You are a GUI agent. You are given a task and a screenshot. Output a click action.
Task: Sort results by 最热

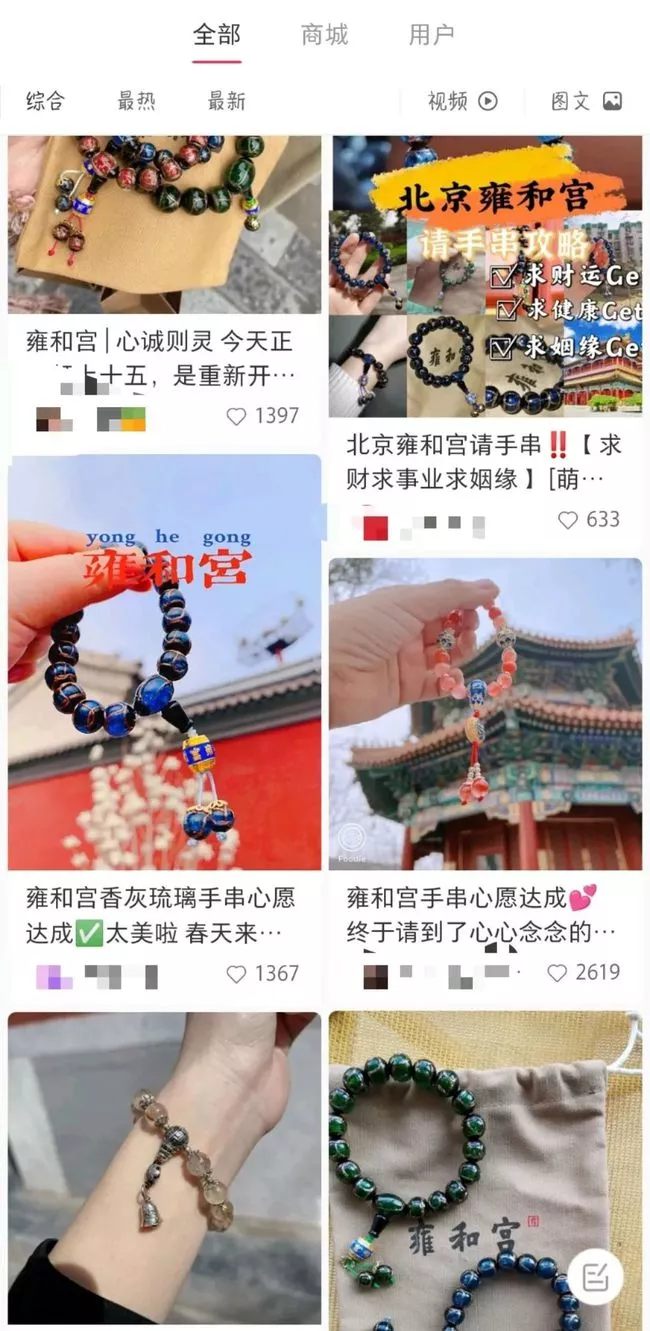(136, 101)
